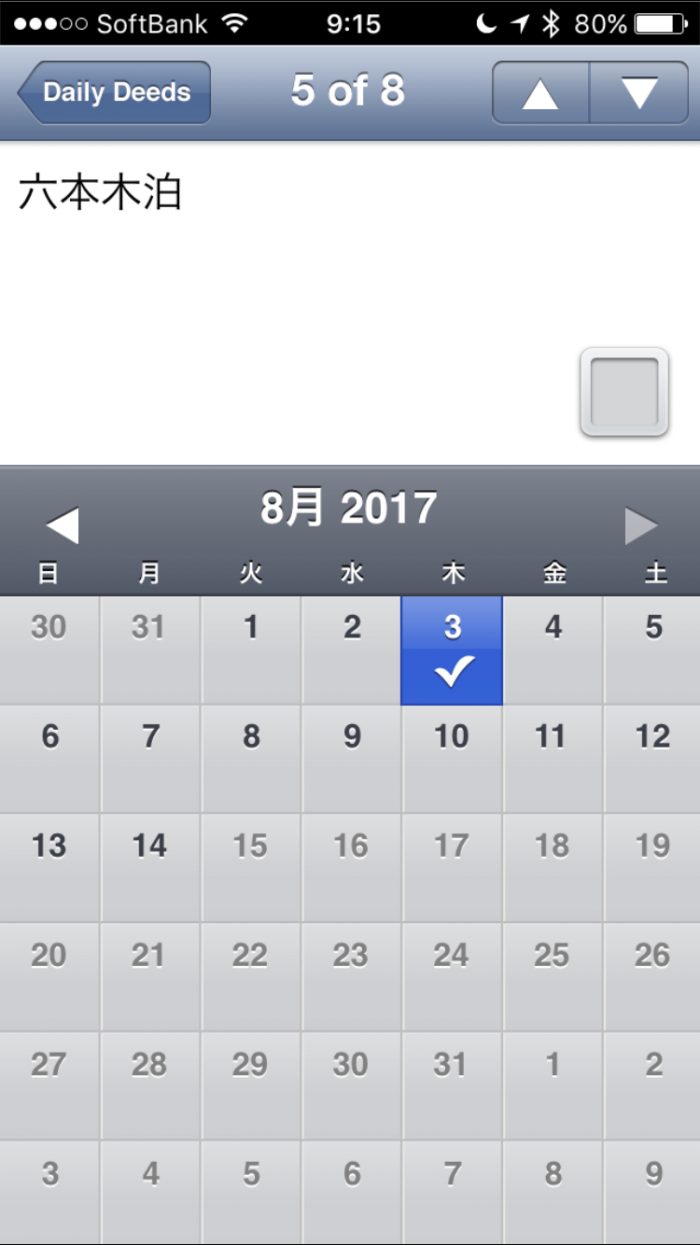Select August 5 in the calendar
700x1245 pixels.
point(652,650)
